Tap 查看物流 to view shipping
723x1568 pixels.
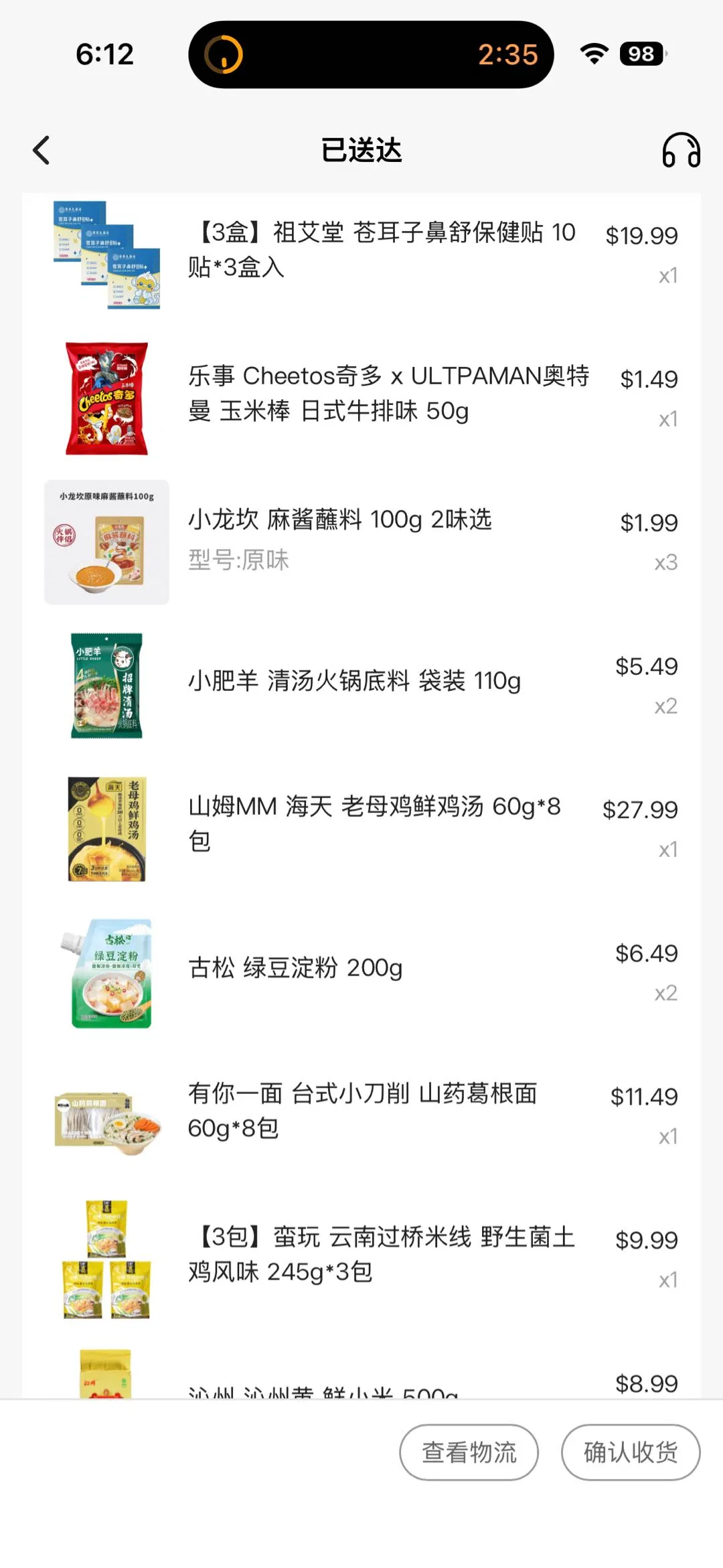pyautogui.click(x=469, y=1452)
